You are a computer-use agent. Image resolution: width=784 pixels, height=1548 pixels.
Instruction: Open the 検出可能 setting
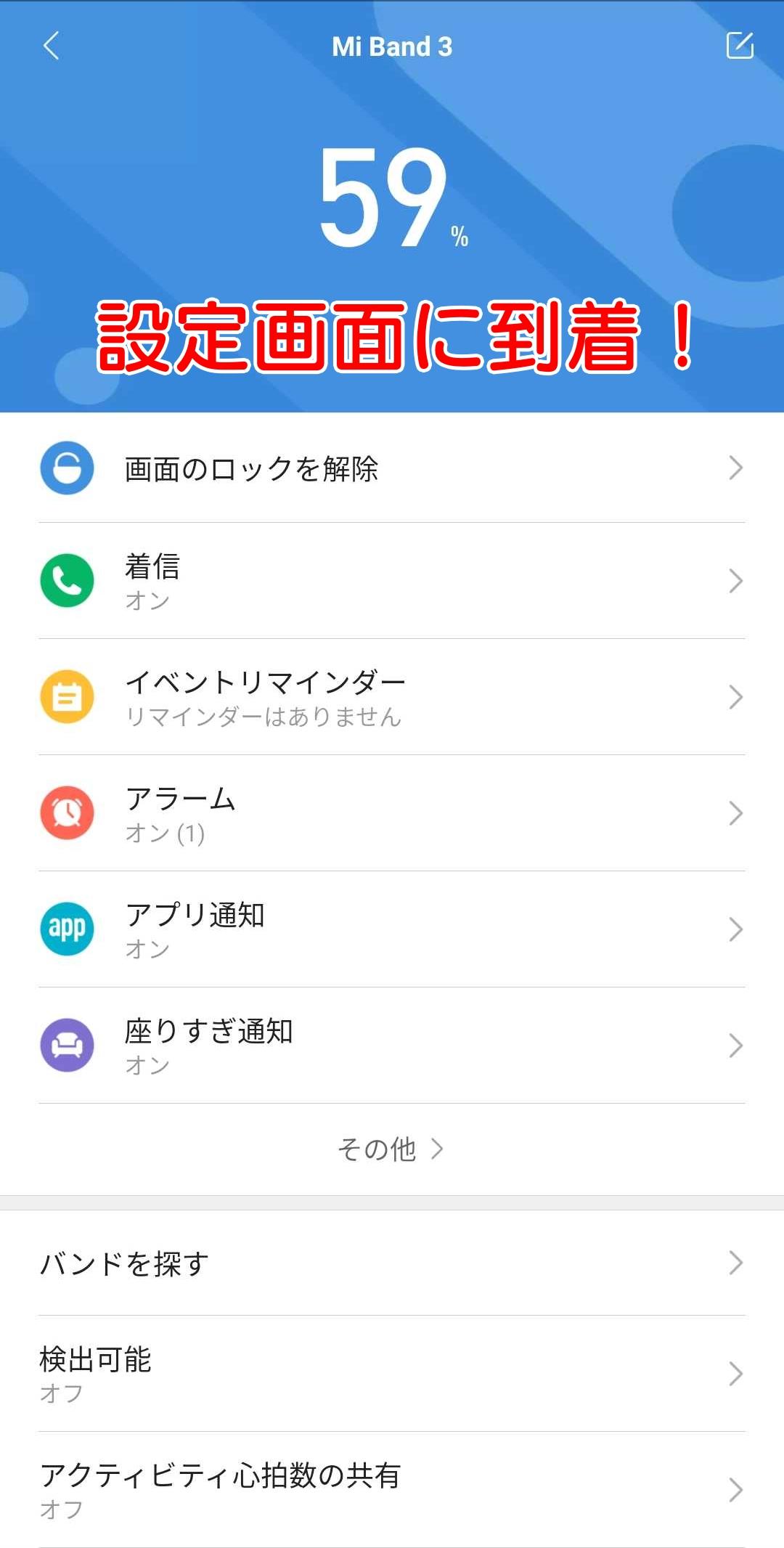coord(392,1374)
